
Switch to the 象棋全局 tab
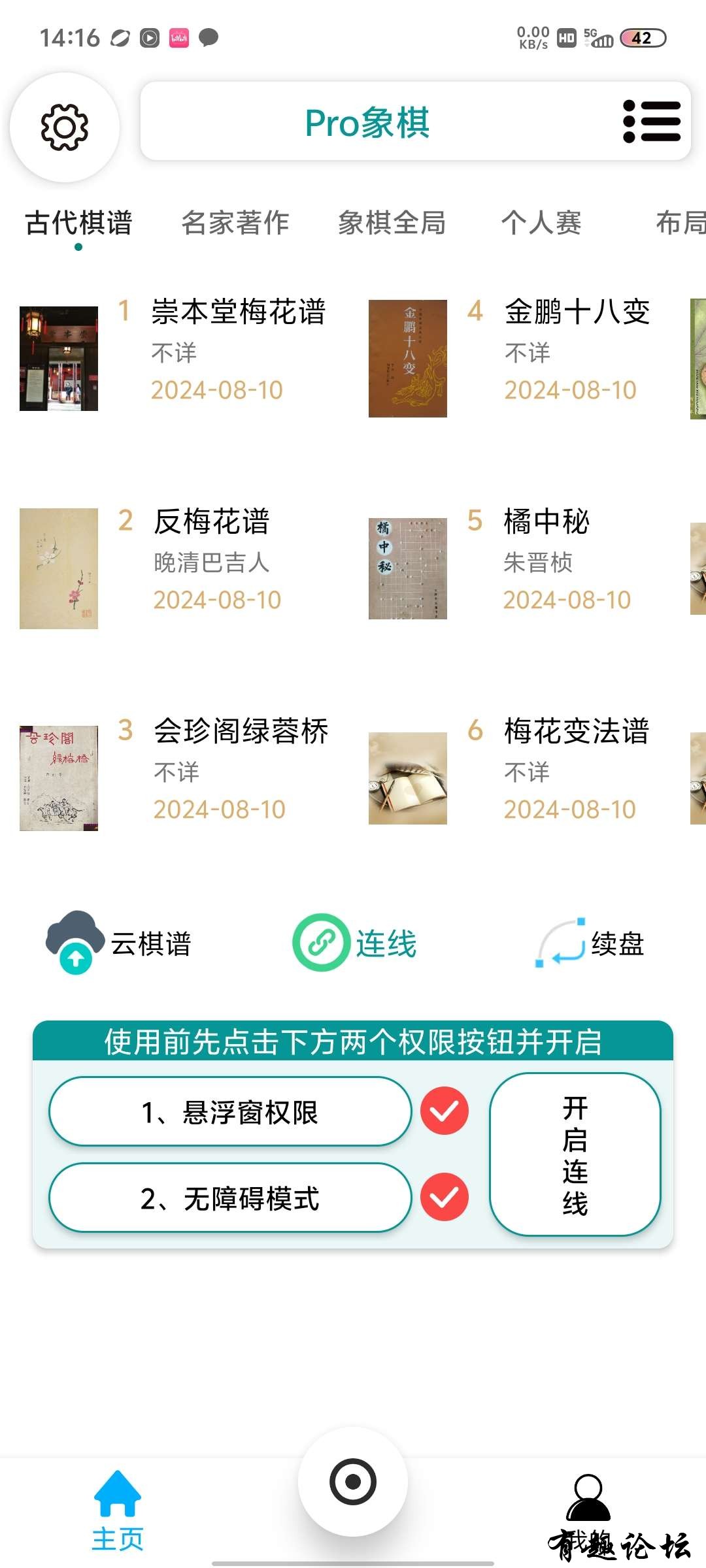coord(392,223)
